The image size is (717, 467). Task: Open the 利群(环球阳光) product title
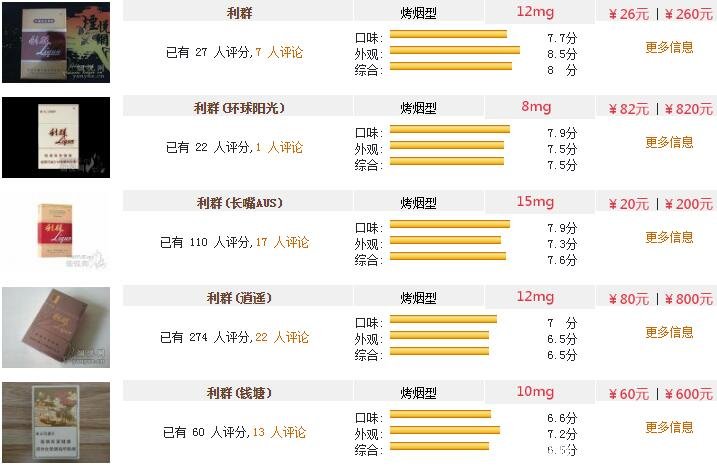239,108
